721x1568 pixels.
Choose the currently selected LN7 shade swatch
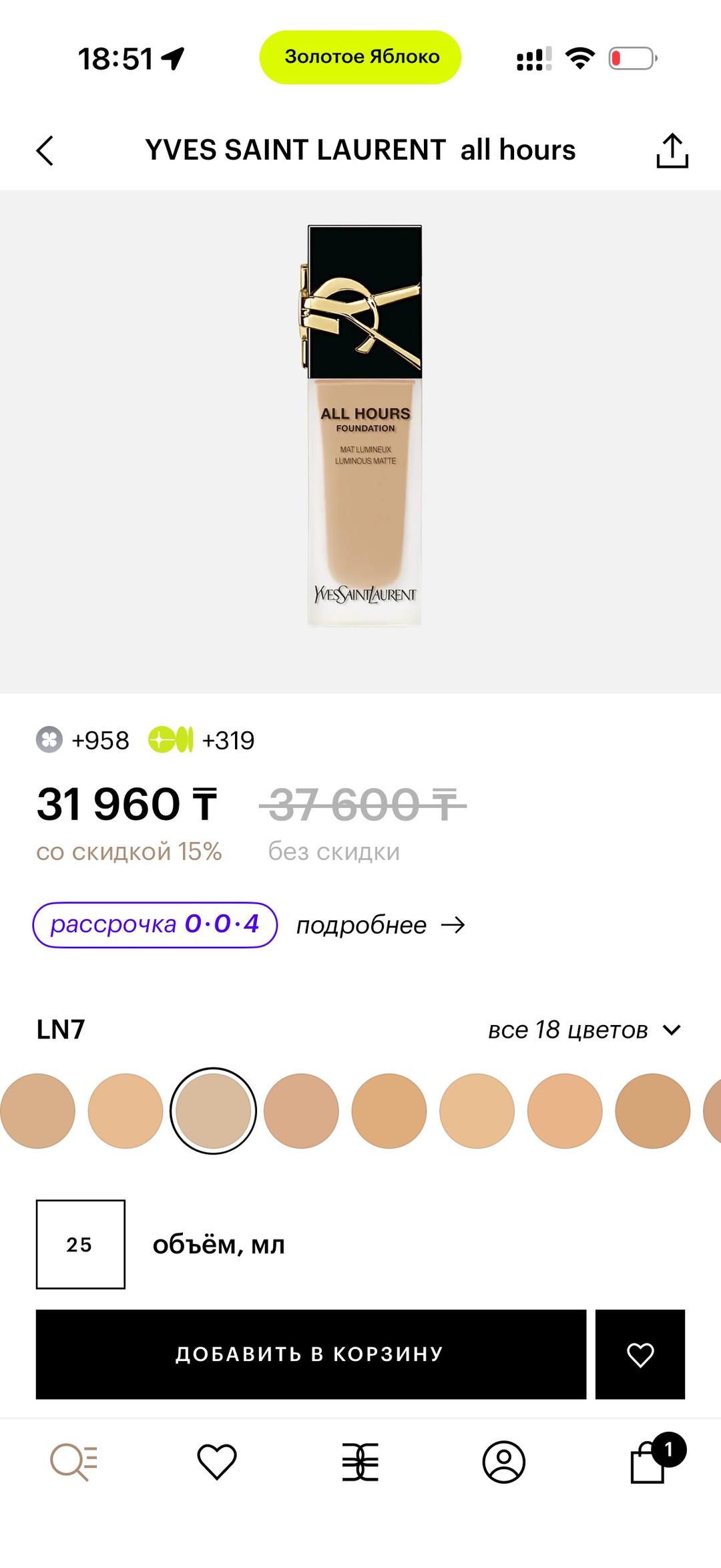[213, 1111]
